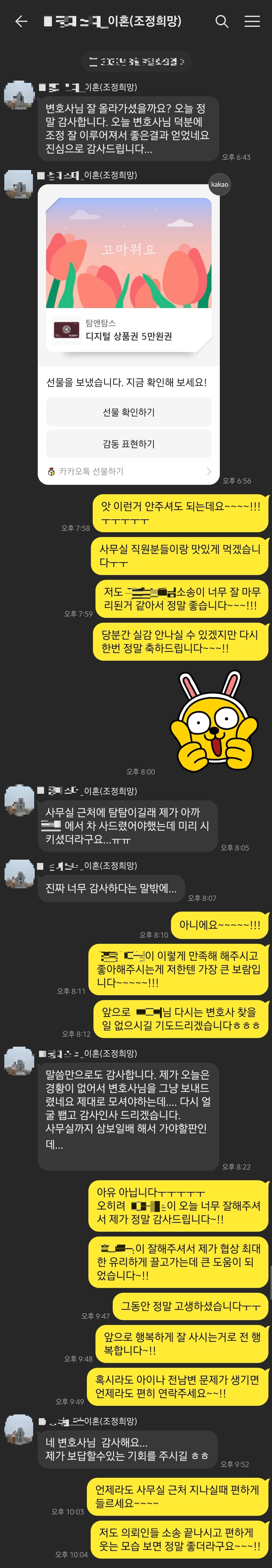Viewport: 272px width, 1568px height.
Task: Go back using the top-left arrow
Action: click(x=21, y=22)
